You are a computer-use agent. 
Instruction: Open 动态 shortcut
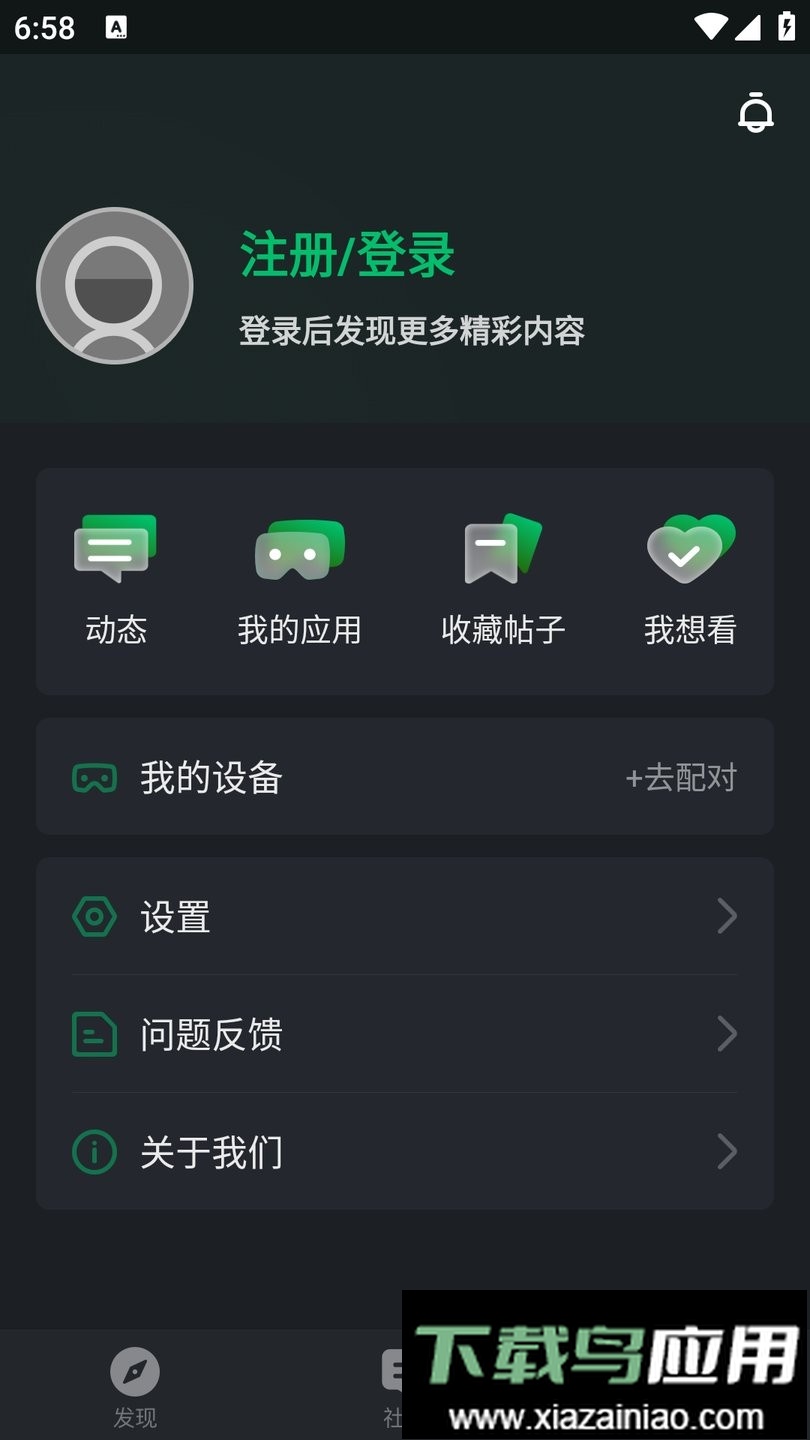pos(116,580)
